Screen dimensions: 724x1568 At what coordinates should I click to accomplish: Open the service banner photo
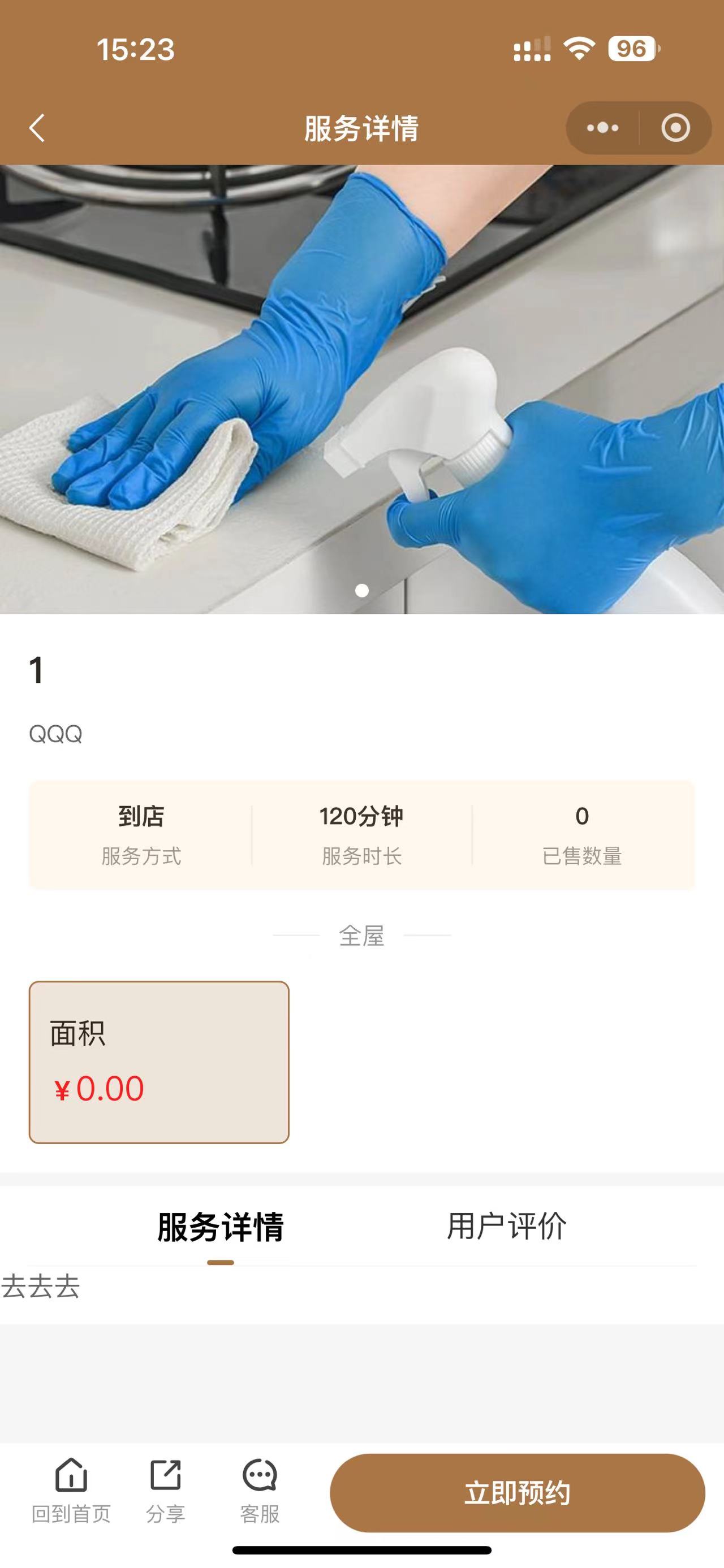coord(361,389)
